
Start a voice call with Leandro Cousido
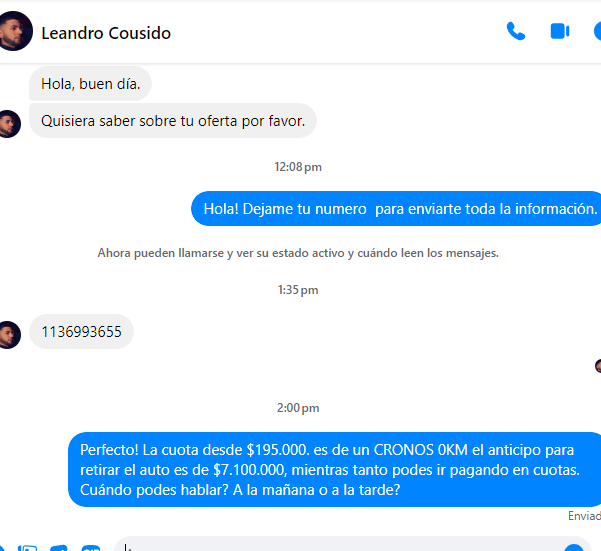516,31
